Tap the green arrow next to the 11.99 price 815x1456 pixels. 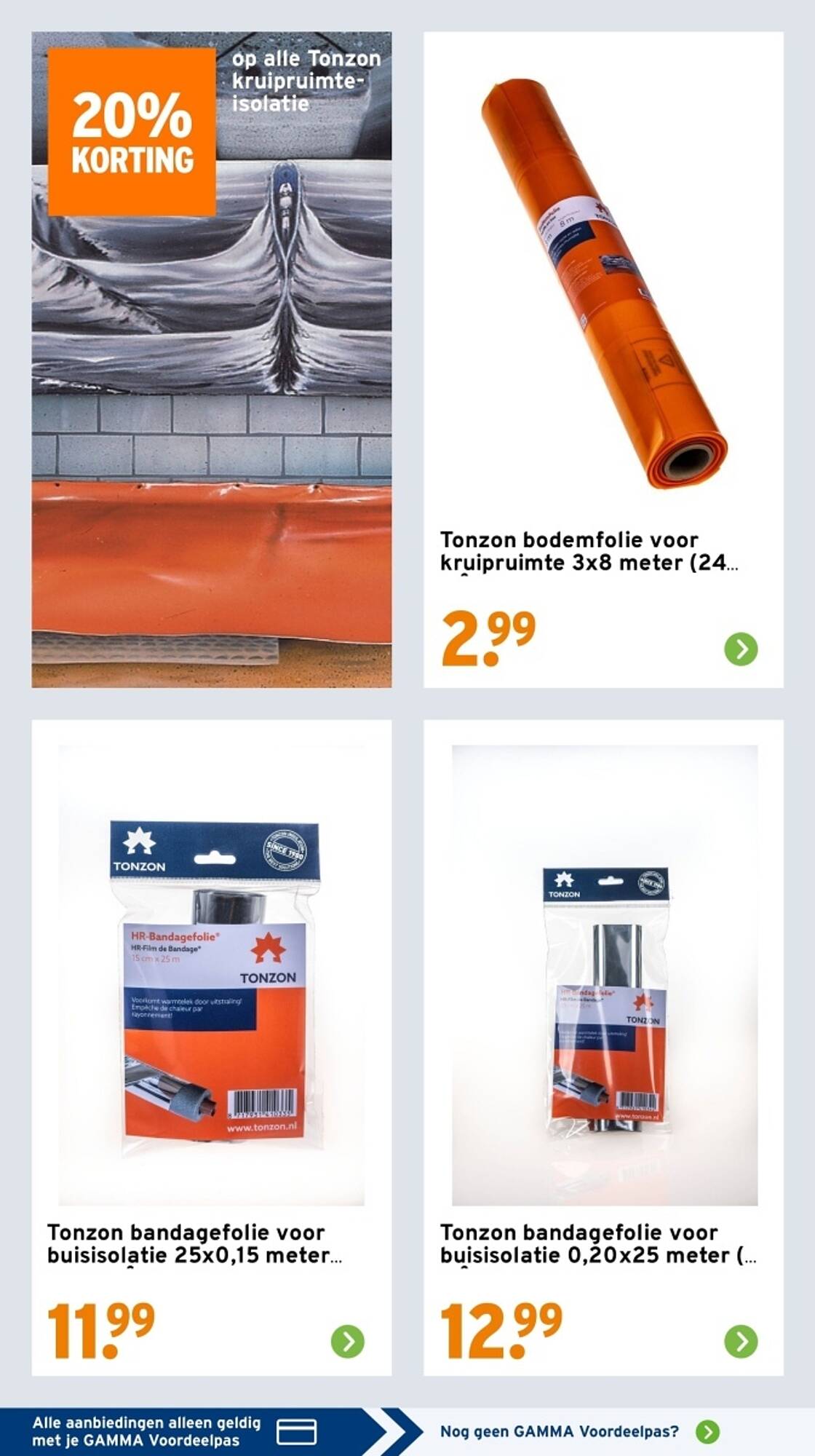pyautogui.click(x=348, y=1340)
